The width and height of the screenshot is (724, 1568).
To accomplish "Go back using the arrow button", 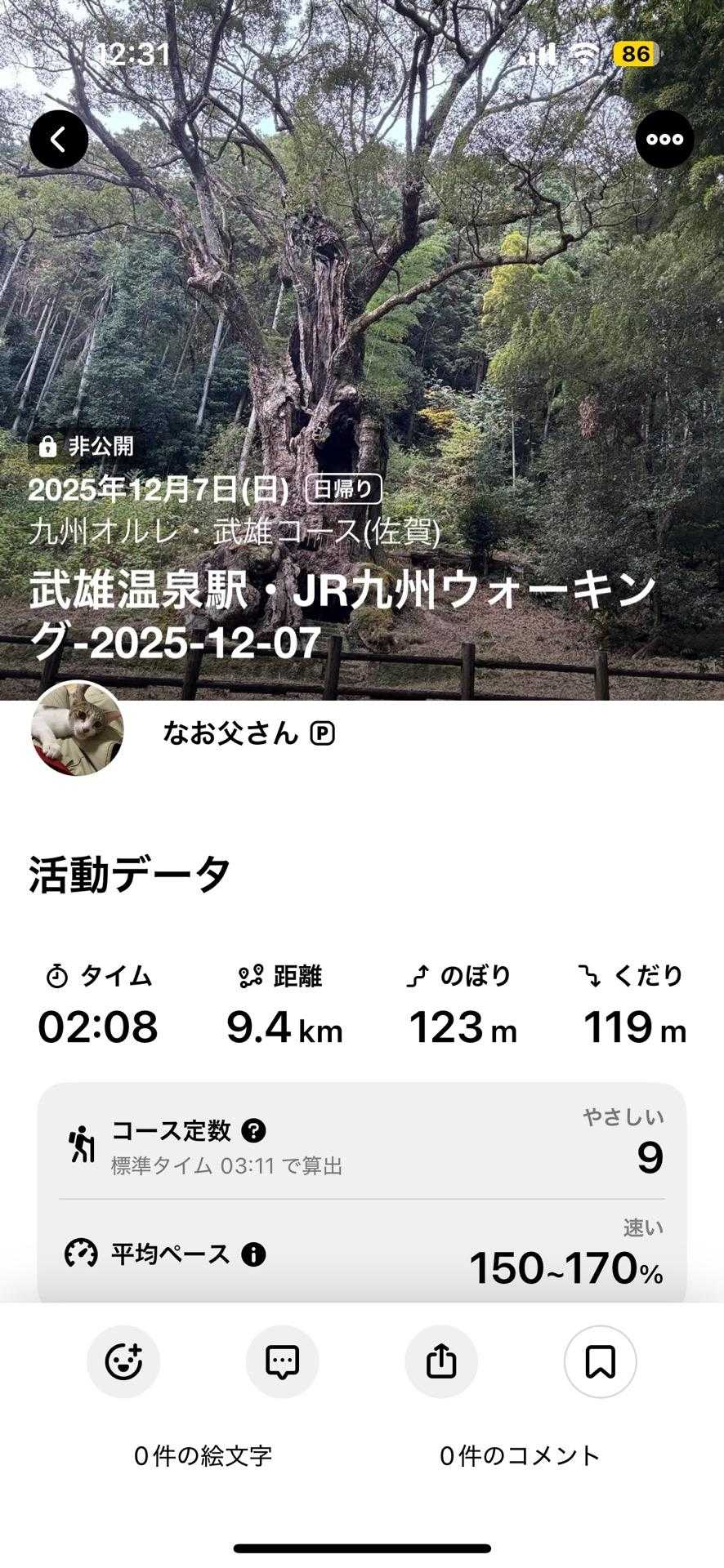I will [59, 140].
